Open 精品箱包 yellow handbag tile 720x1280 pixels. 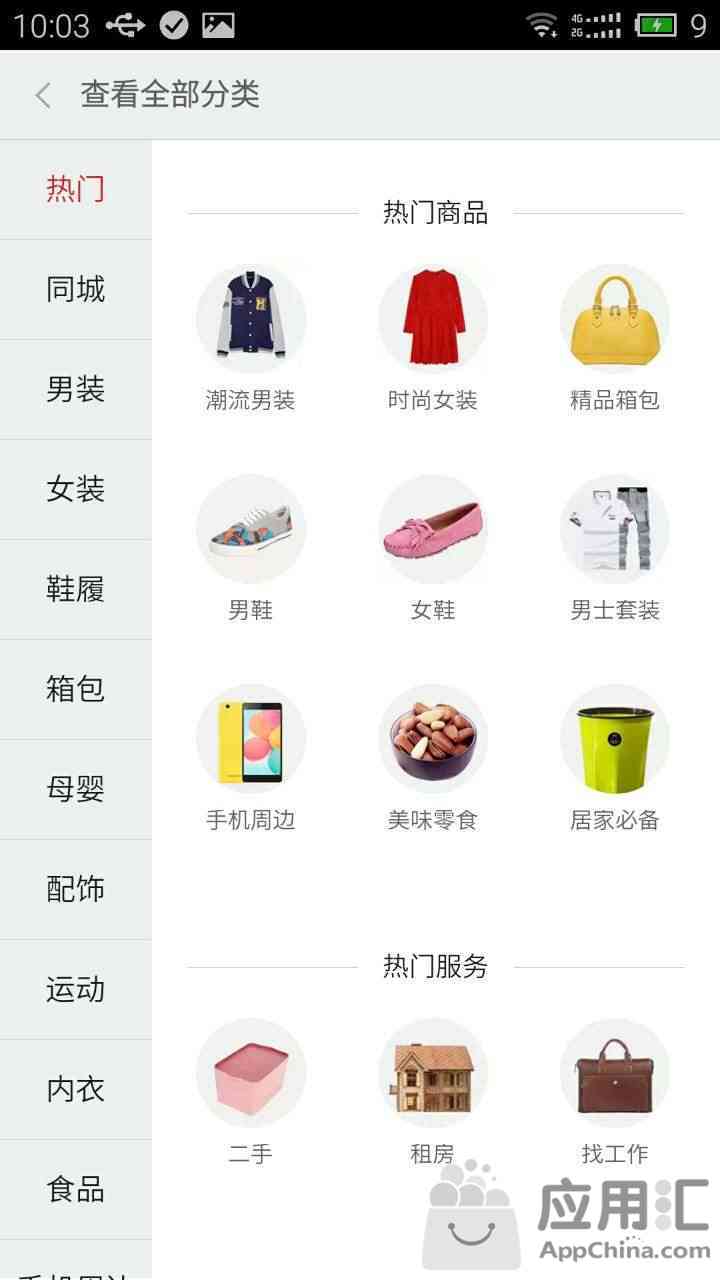[x=614, y=320]
